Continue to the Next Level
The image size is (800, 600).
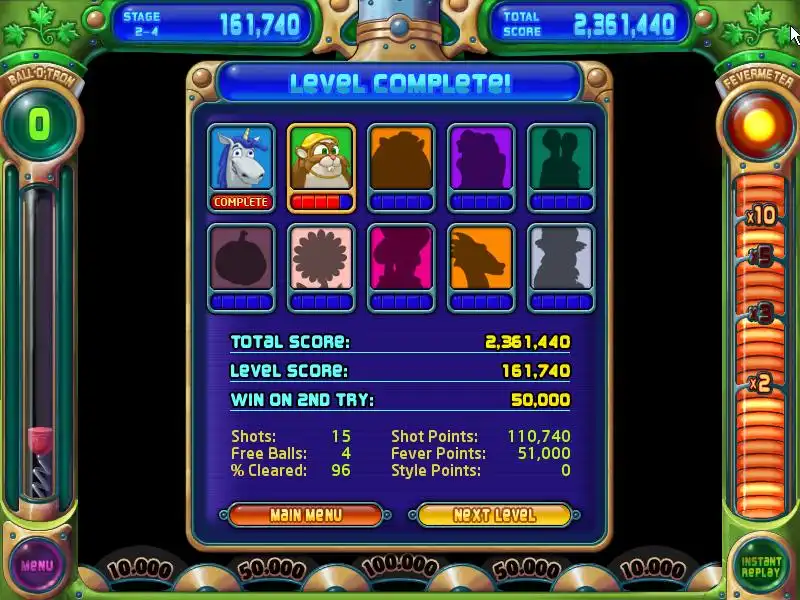(x=494, y=515)
